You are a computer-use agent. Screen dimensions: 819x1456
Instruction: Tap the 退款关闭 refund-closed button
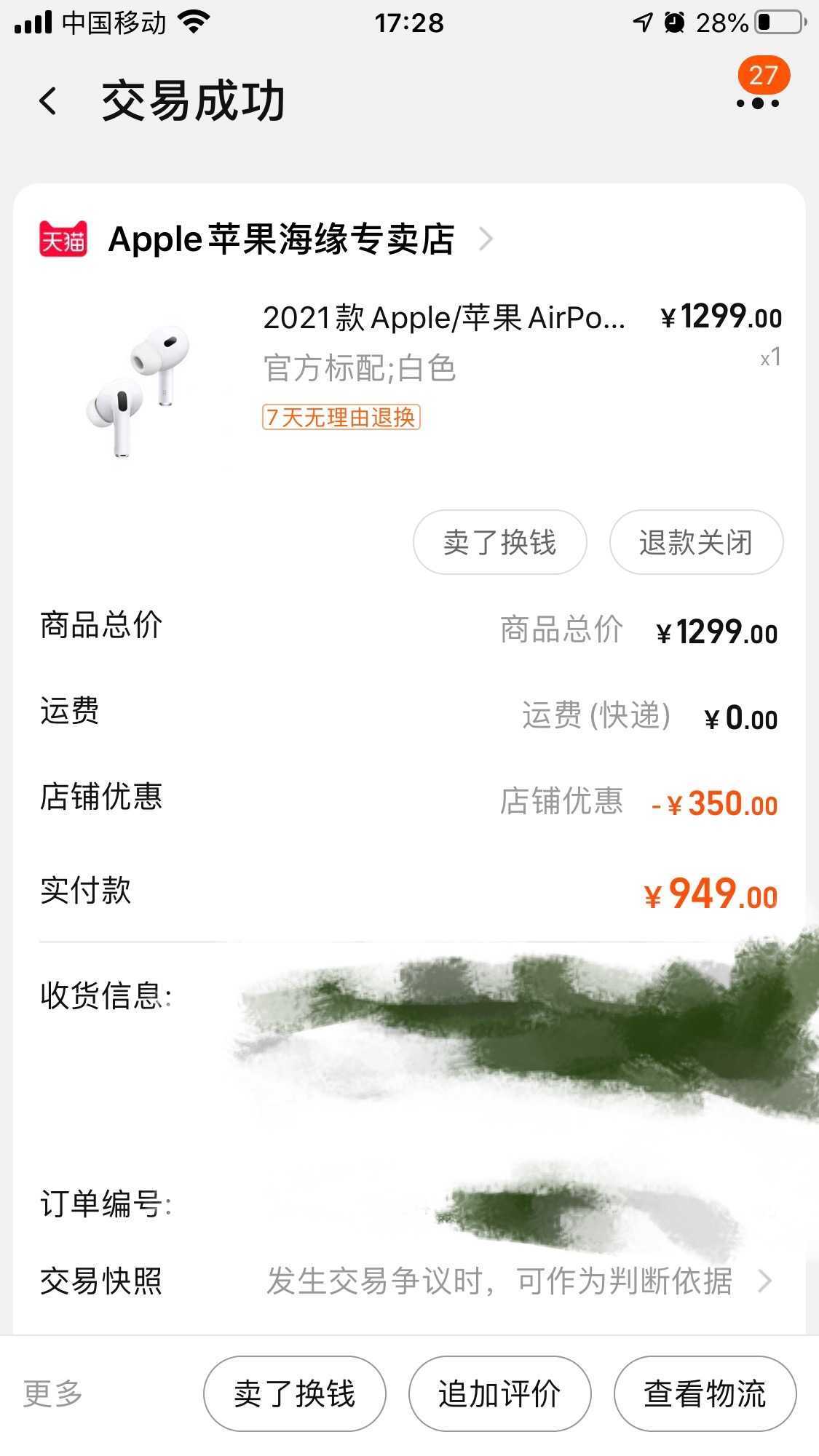pyautogui.click(x=696, y=542)
